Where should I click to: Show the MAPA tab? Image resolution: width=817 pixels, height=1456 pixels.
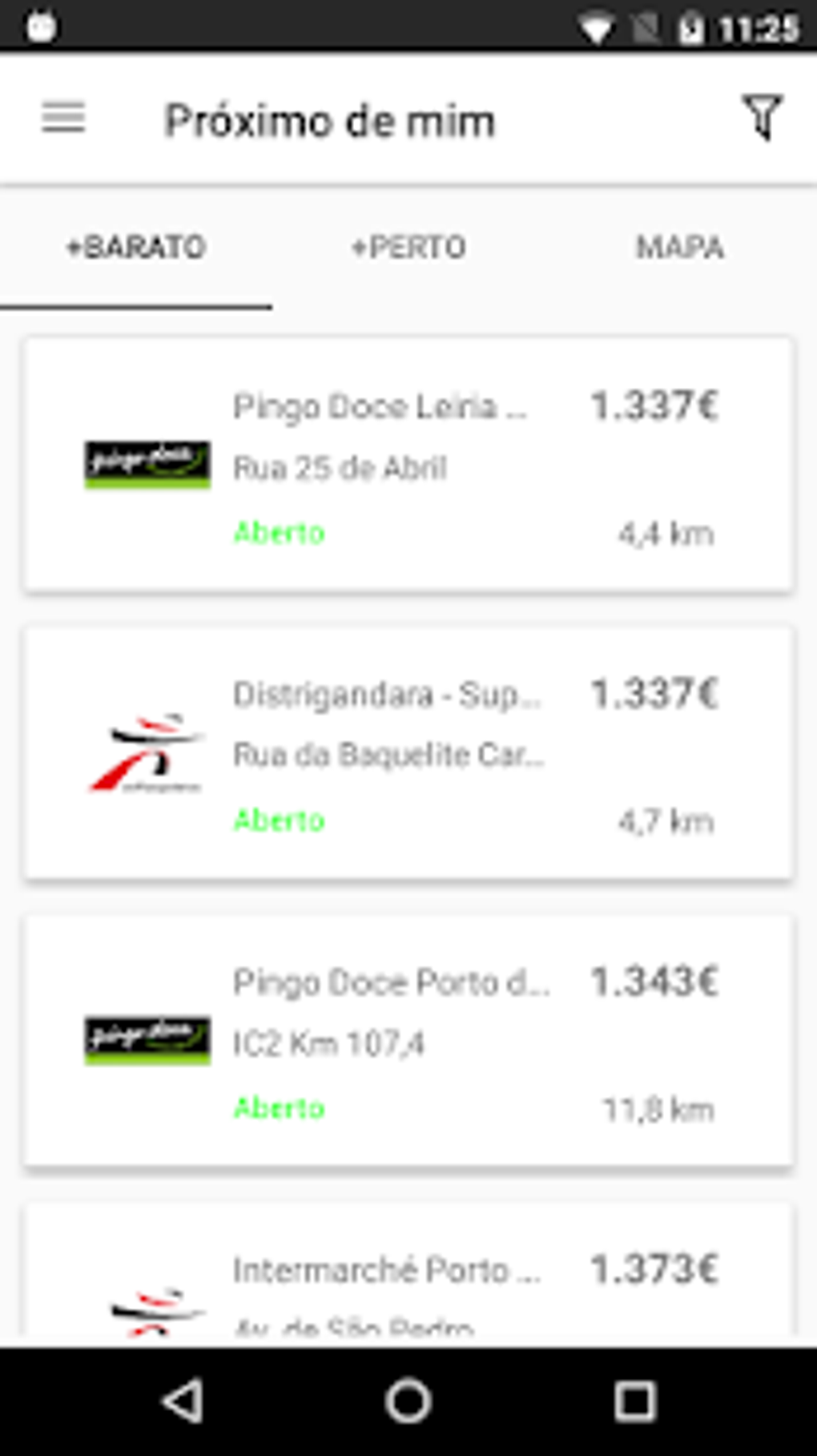[680, 248]
